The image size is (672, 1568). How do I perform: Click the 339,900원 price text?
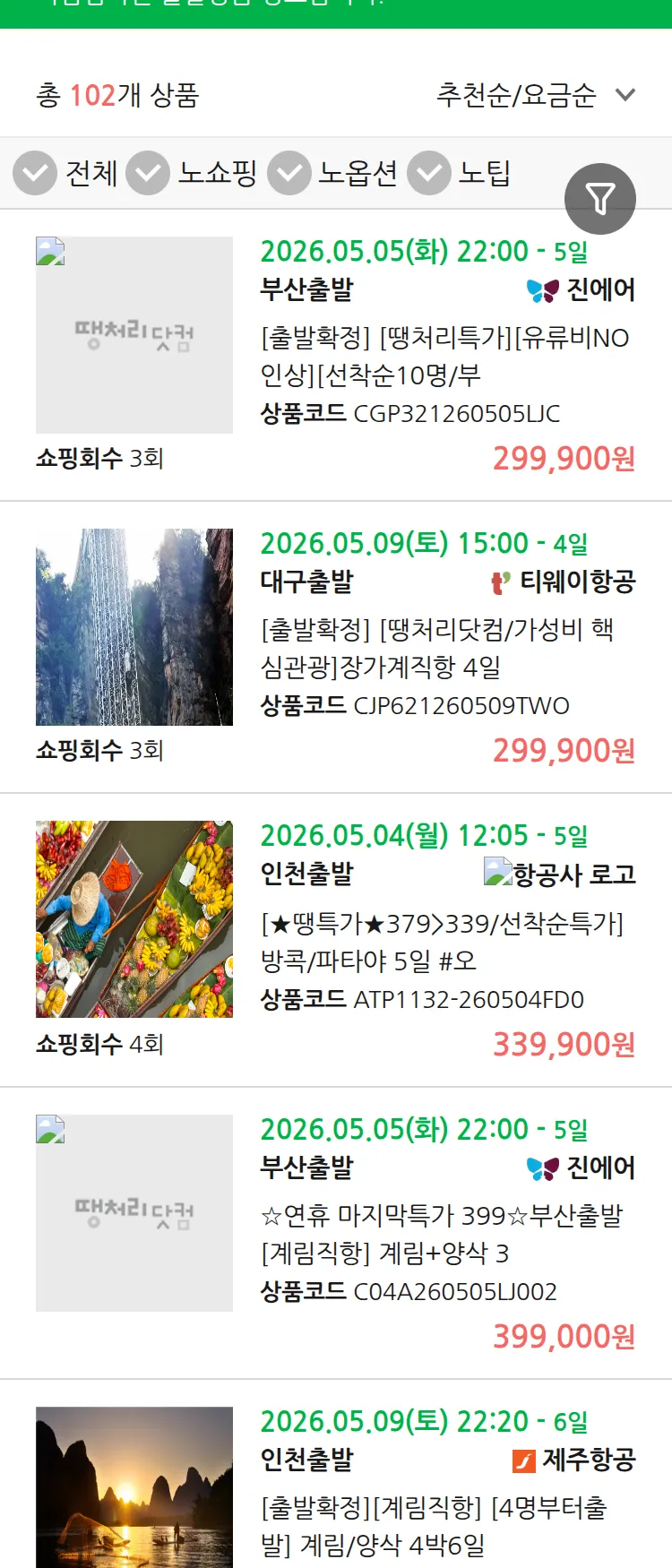(563, 1043)
